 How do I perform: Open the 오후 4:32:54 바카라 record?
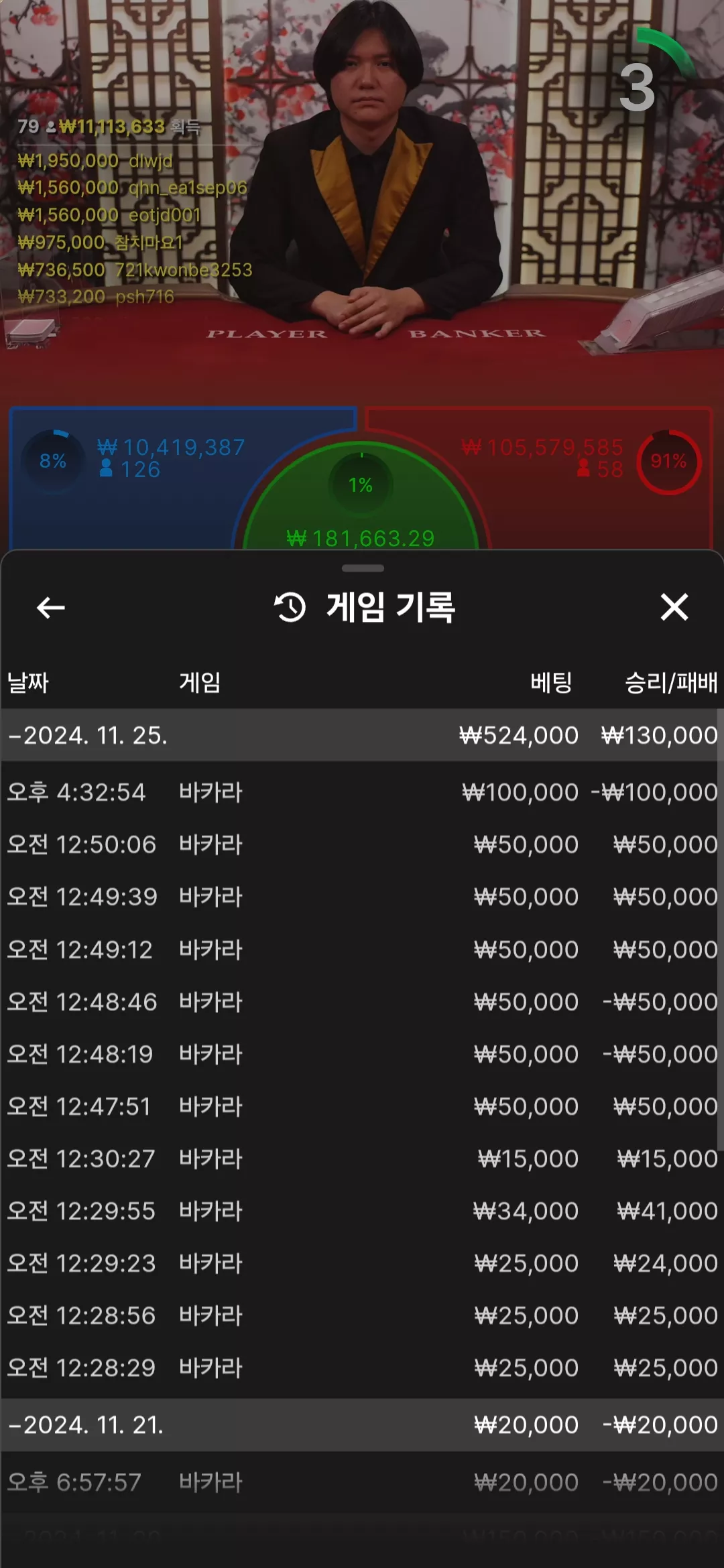click(362, 792)
